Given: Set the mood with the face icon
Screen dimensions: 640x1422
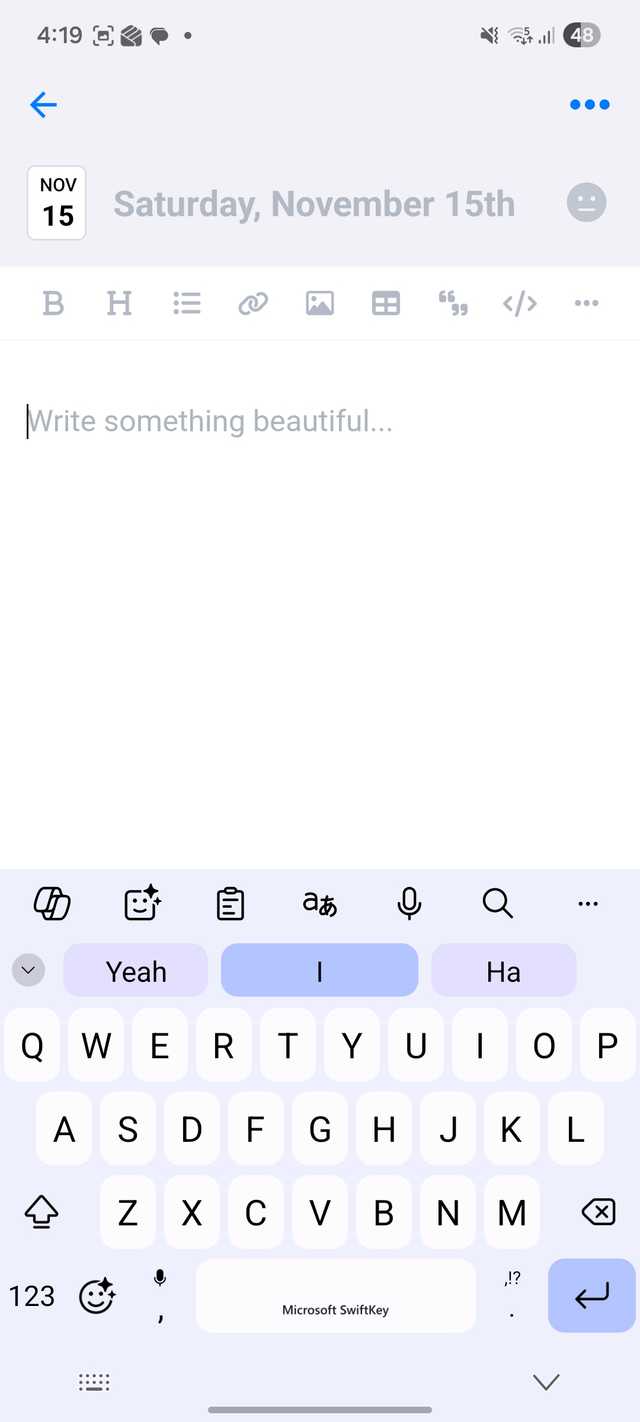Looking at the screenshot, I should click(586, 203).
